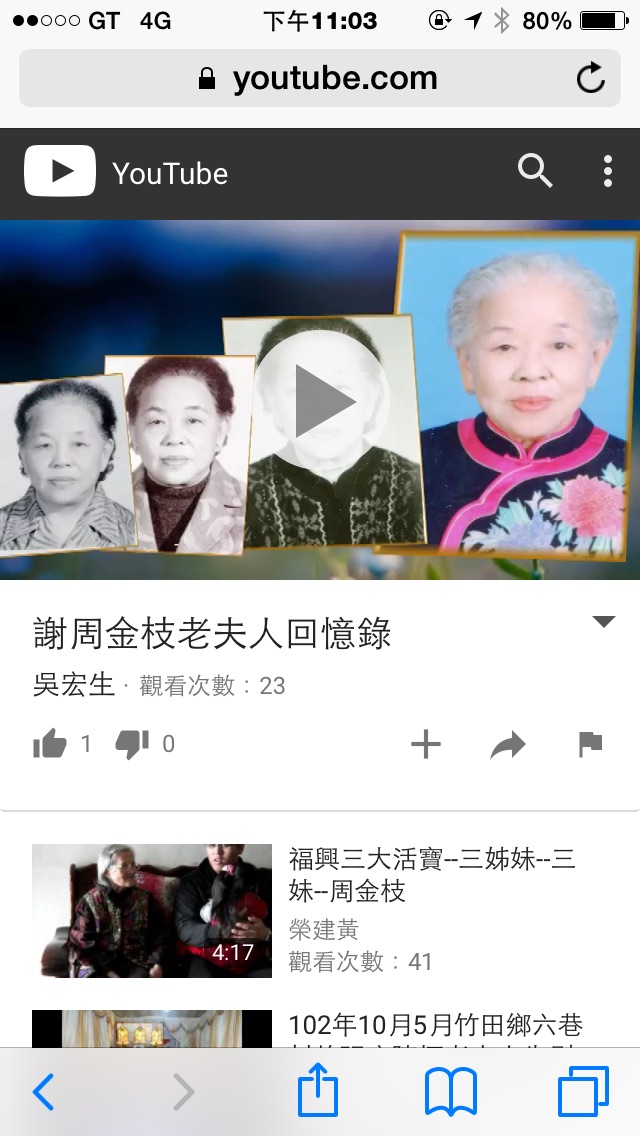640x1136 pixels.
Task: Open the 福興三大活寶 related video
Action: [320, 911]
